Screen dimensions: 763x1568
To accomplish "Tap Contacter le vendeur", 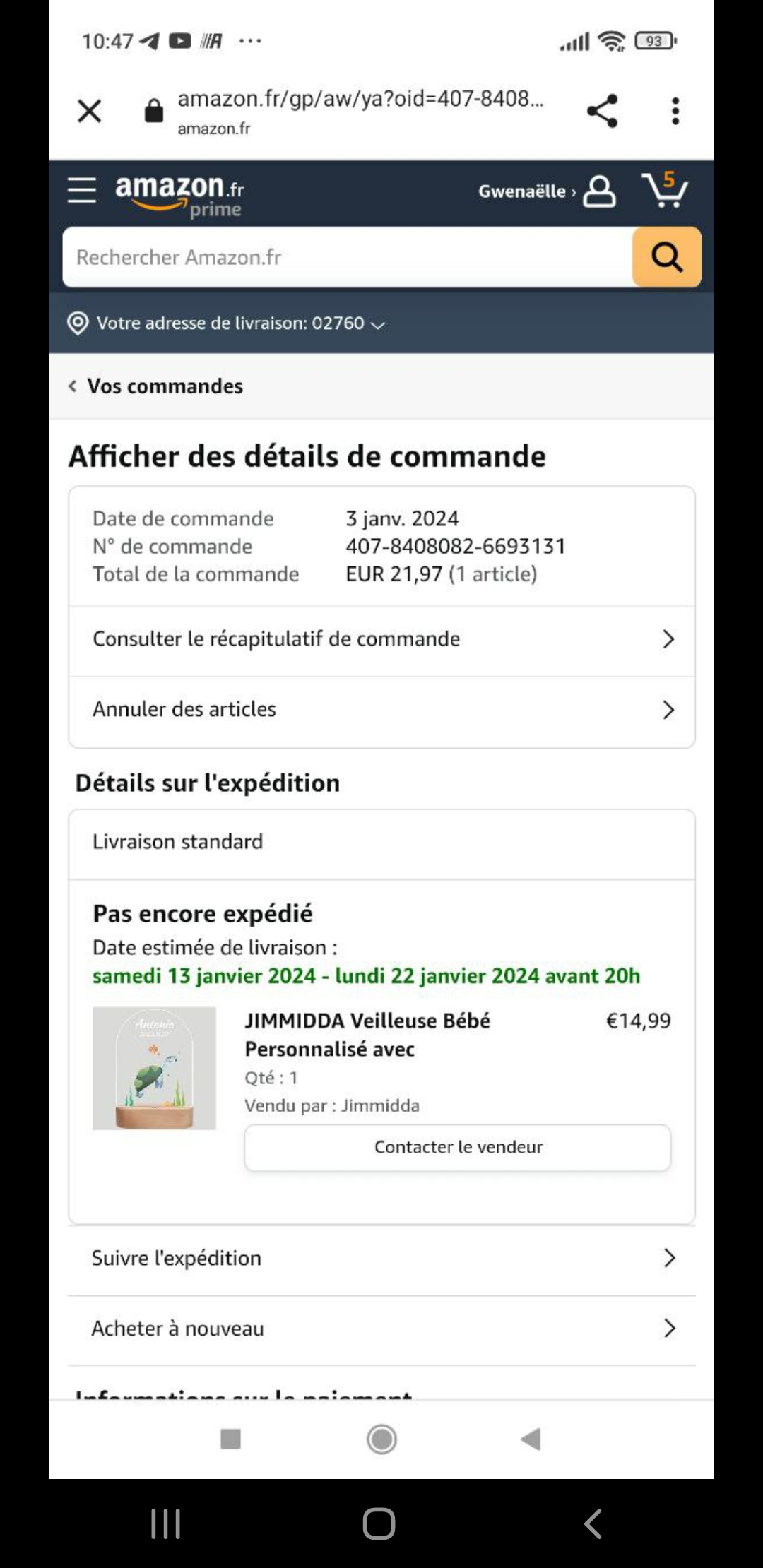I will click(458, 1147).
